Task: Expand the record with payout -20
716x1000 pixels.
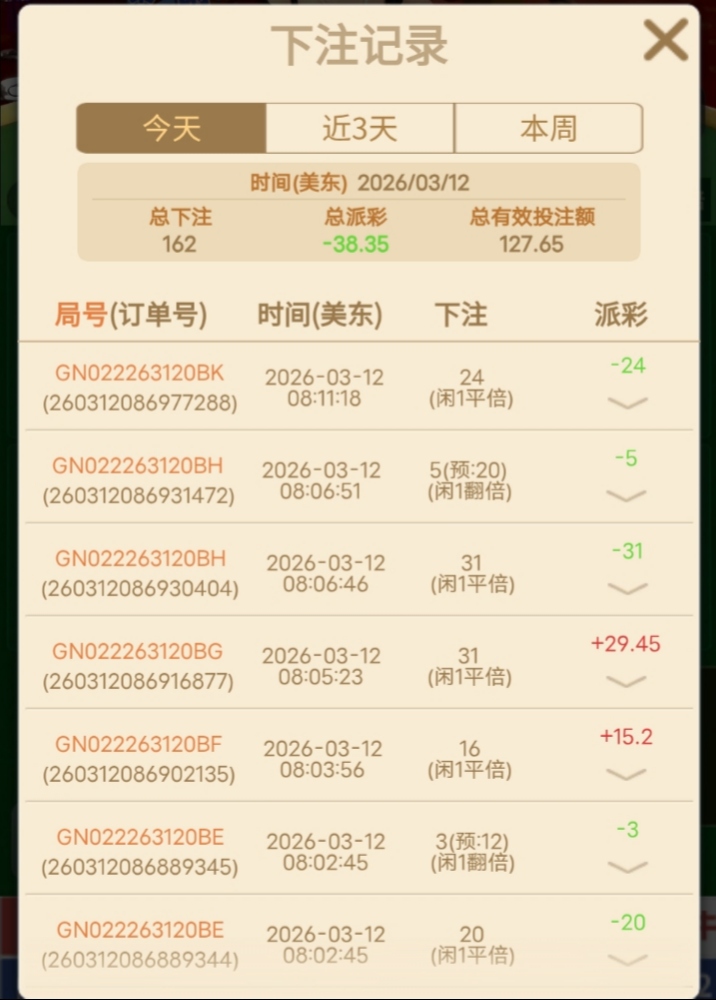Action: point(628,960)
